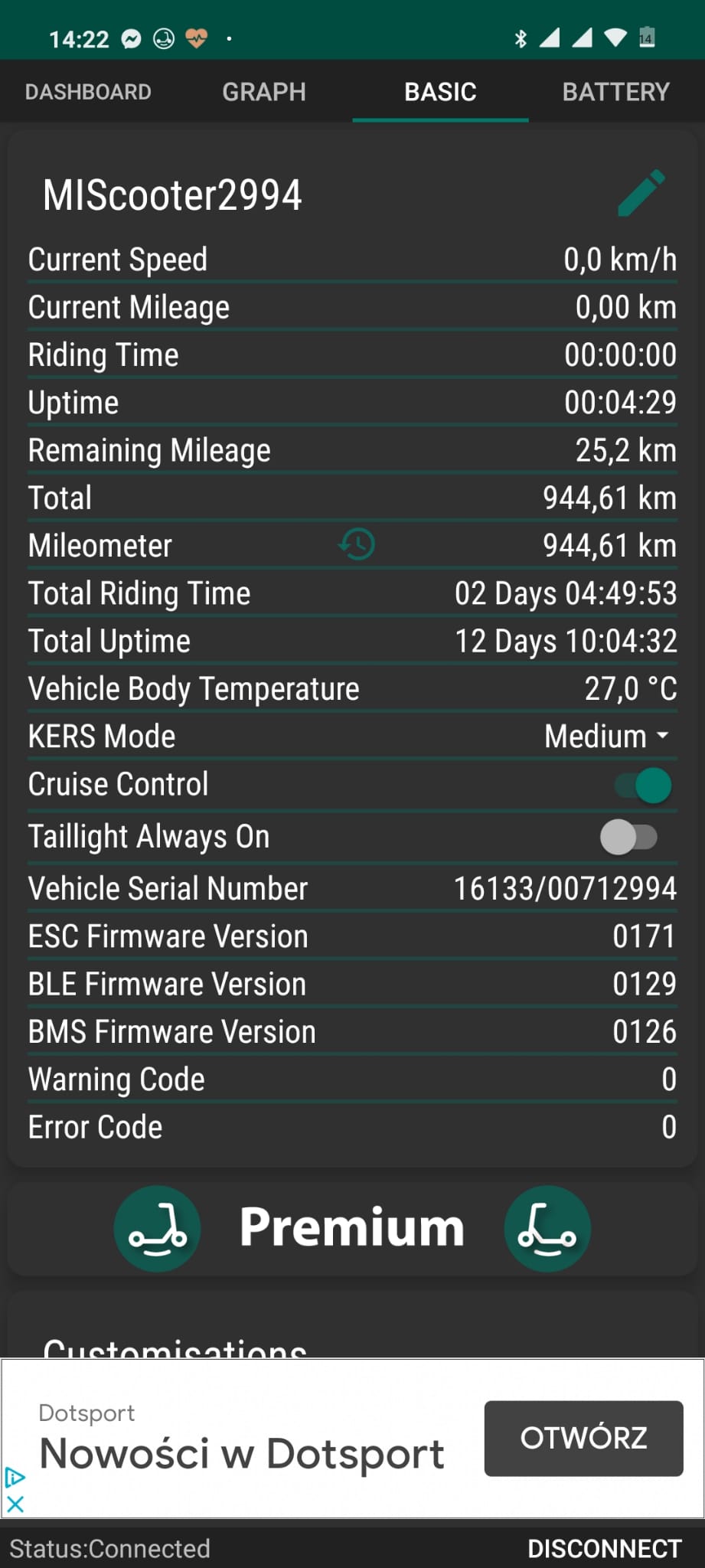Edit the MIScooter2994 name with pencil icon
The height and width of the screenshot is (1568, 705).
641,194
